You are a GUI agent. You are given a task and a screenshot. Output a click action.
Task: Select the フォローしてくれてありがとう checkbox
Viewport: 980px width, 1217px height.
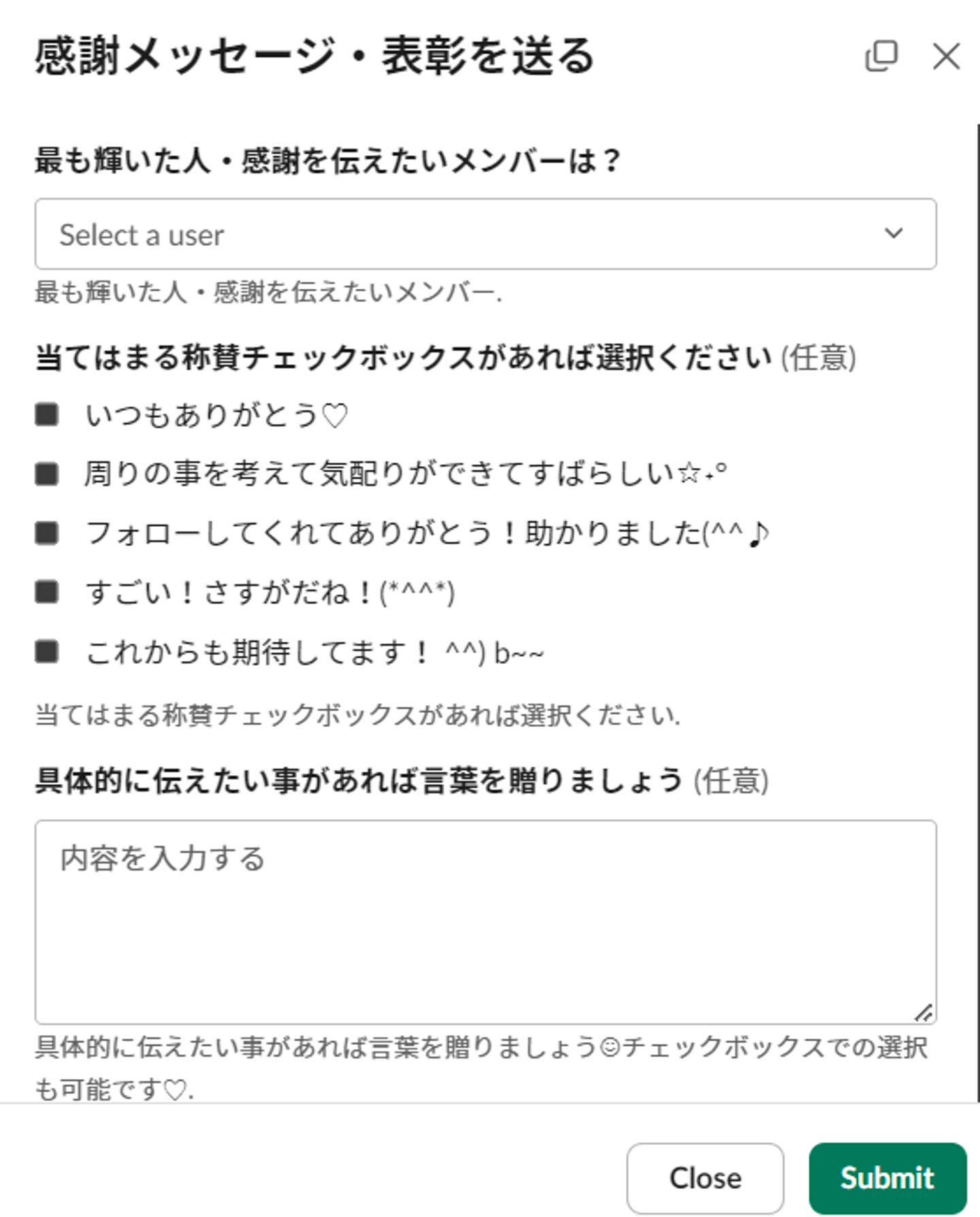pyautogui.click(x=47, y=533)
